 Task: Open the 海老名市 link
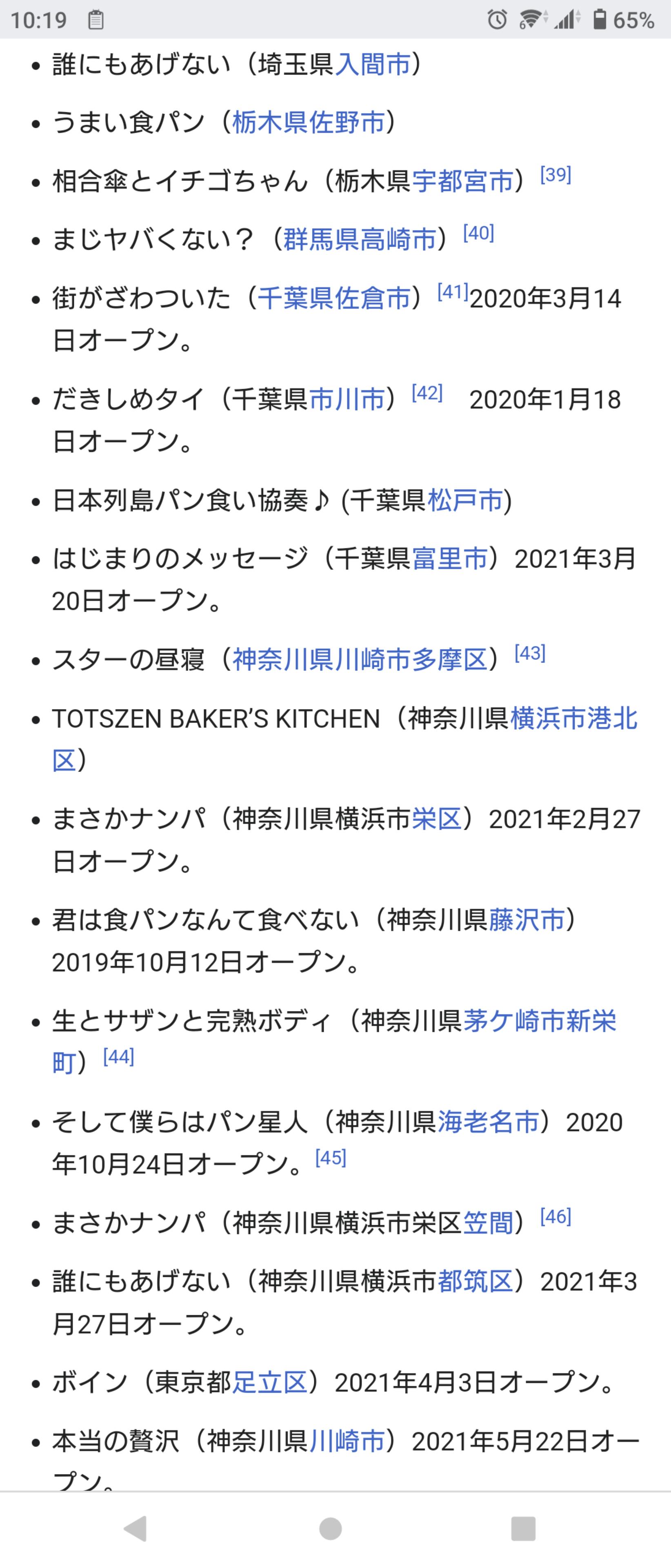click(x=489, y=1122)
